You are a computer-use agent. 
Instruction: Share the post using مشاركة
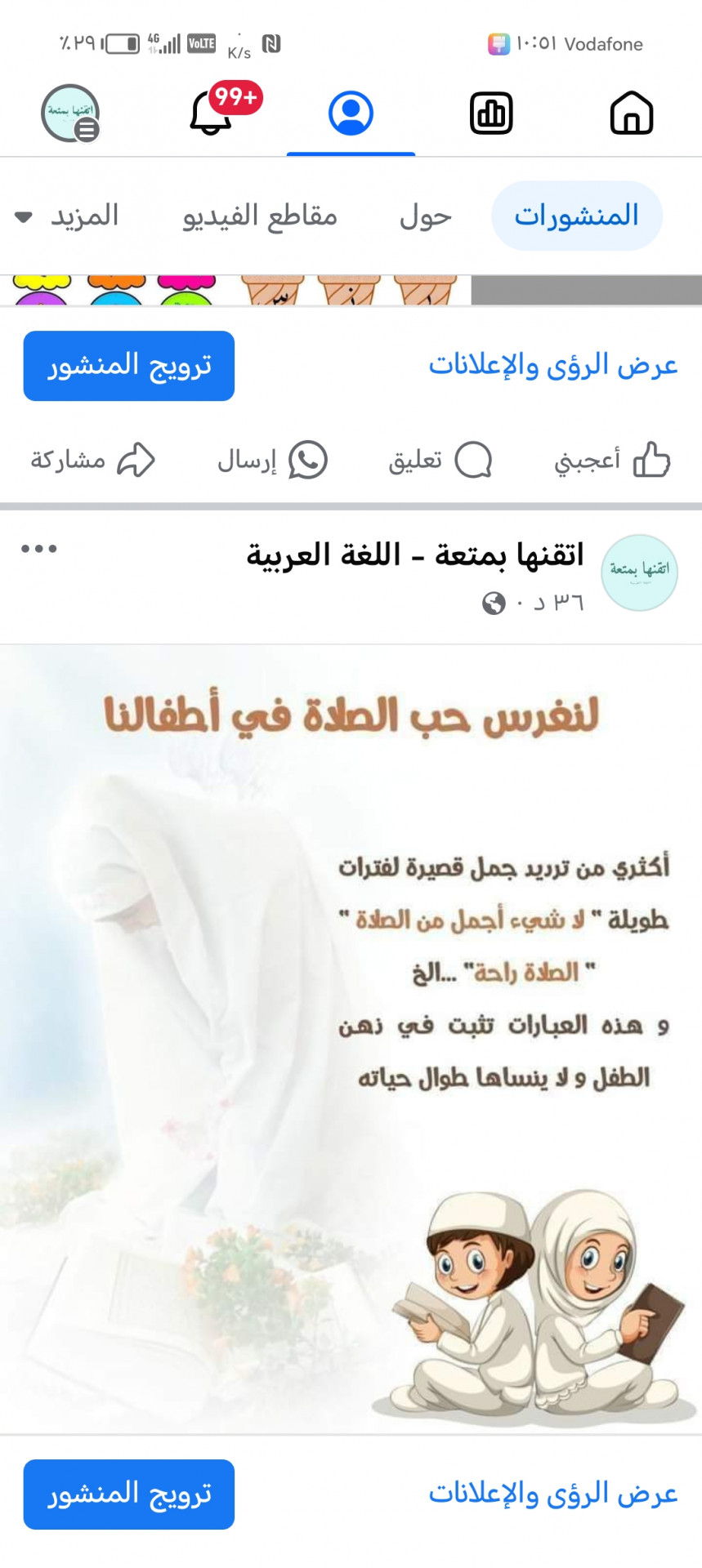coord(93,461)
